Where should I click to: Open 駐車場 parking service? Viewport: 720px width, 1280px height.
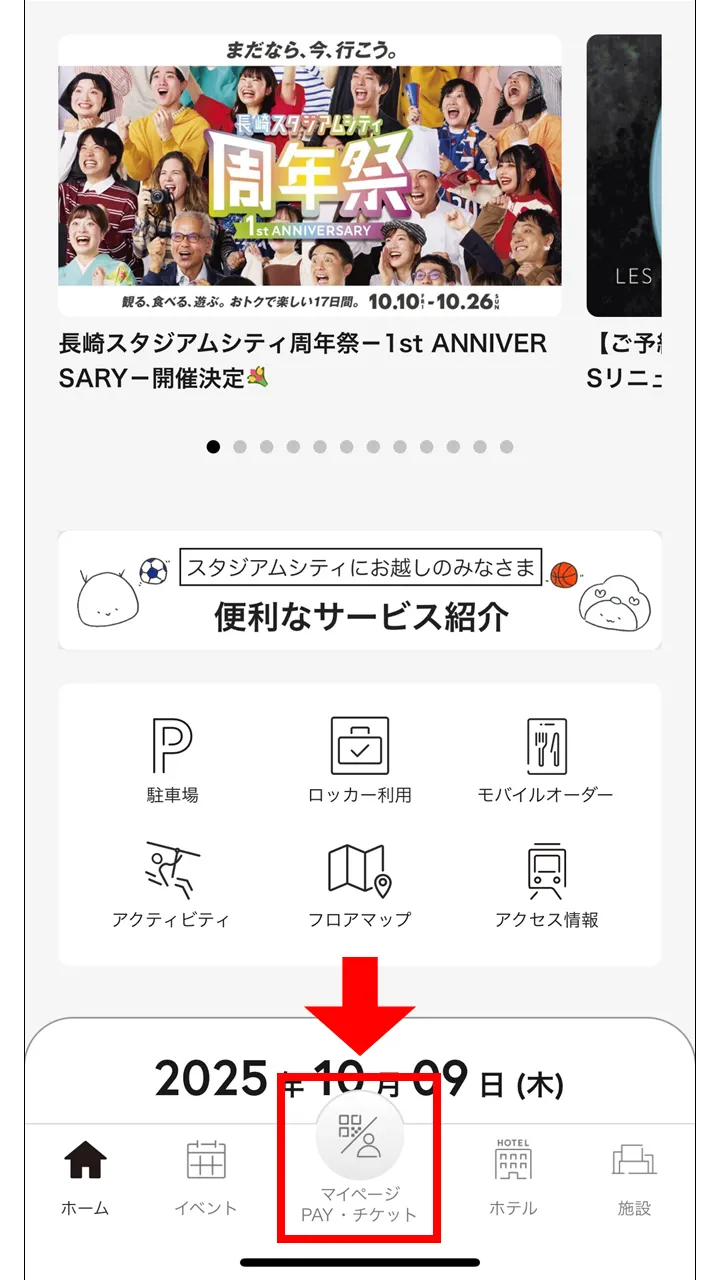coord(172,760)
